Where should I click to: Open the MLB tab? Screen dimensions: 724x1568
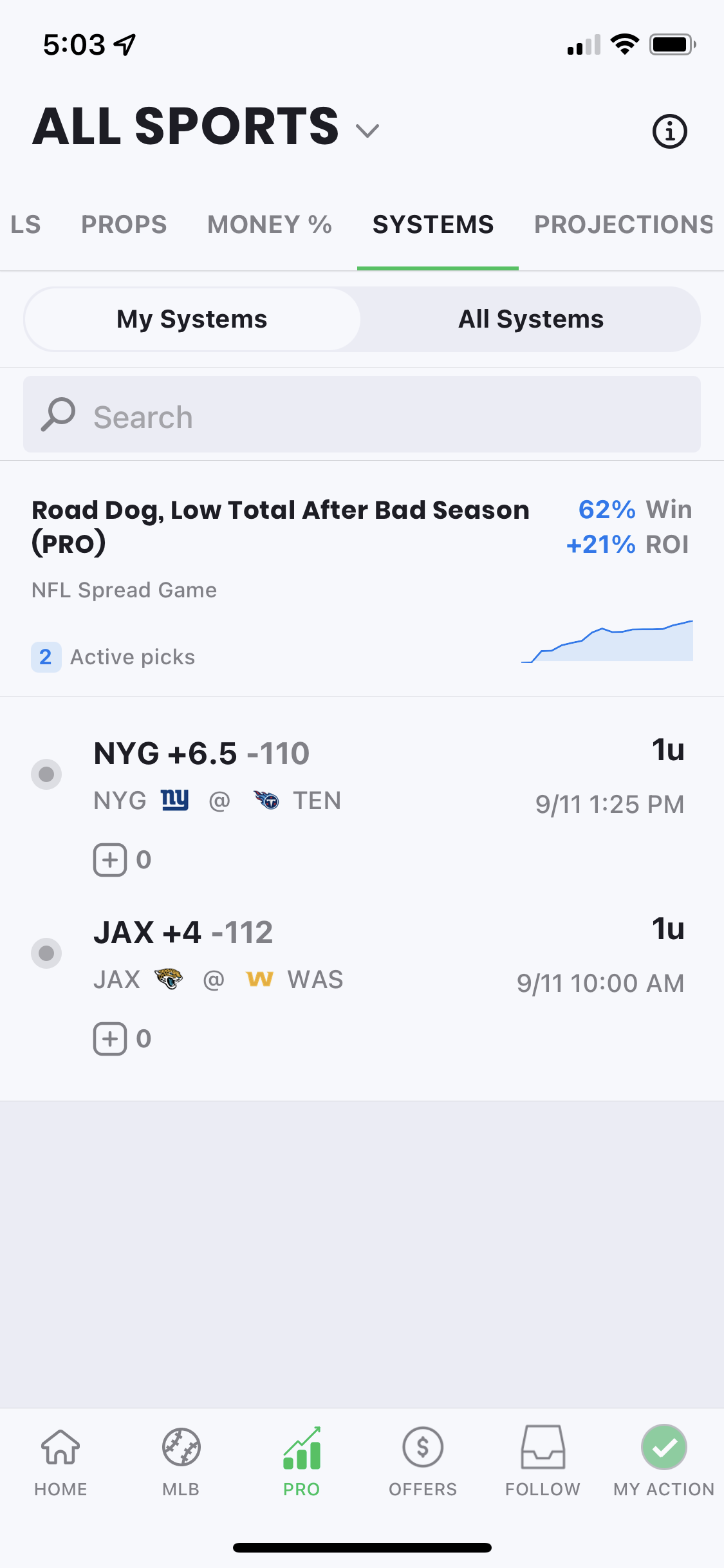coord(181,1461)
